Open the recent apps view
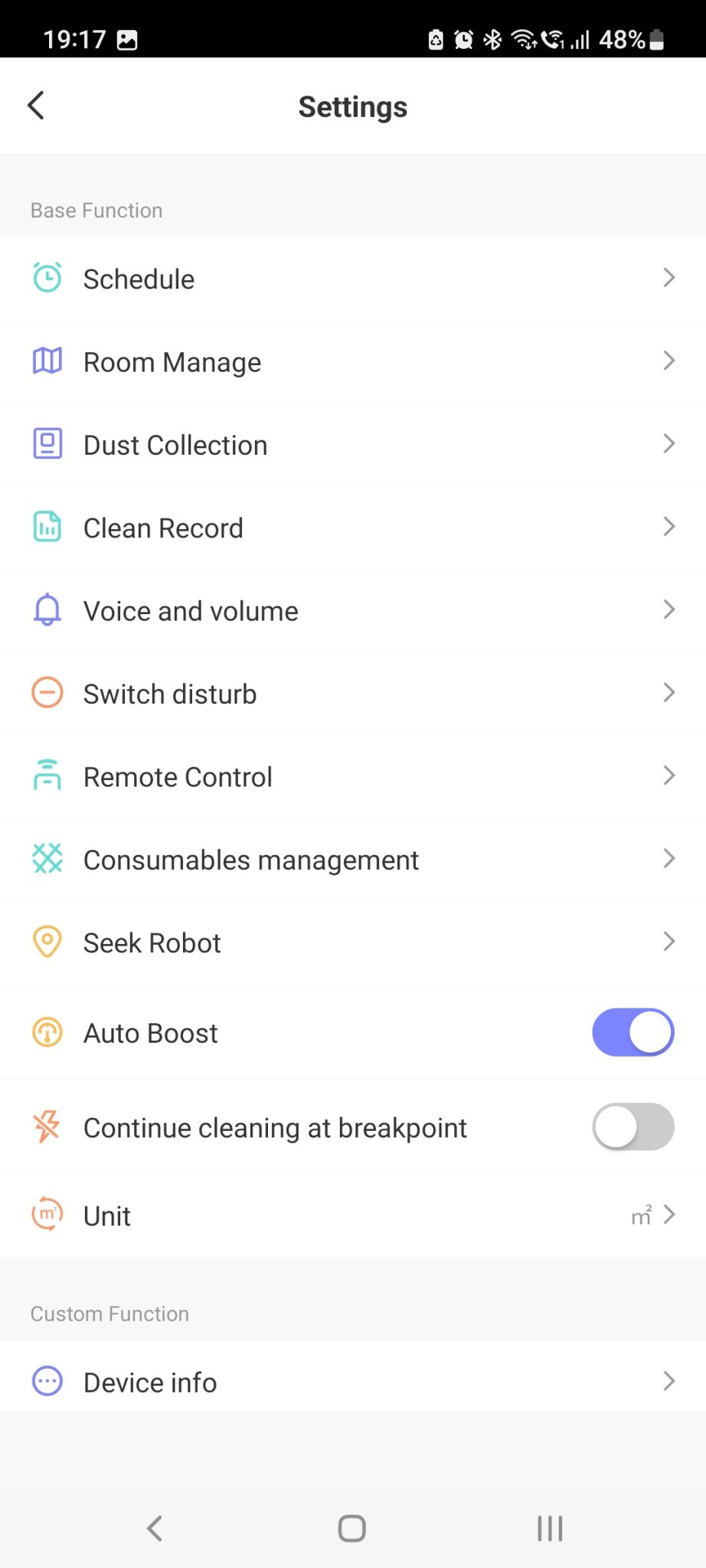Viewport: 706px width, 1568px height. pos(550,1528)
